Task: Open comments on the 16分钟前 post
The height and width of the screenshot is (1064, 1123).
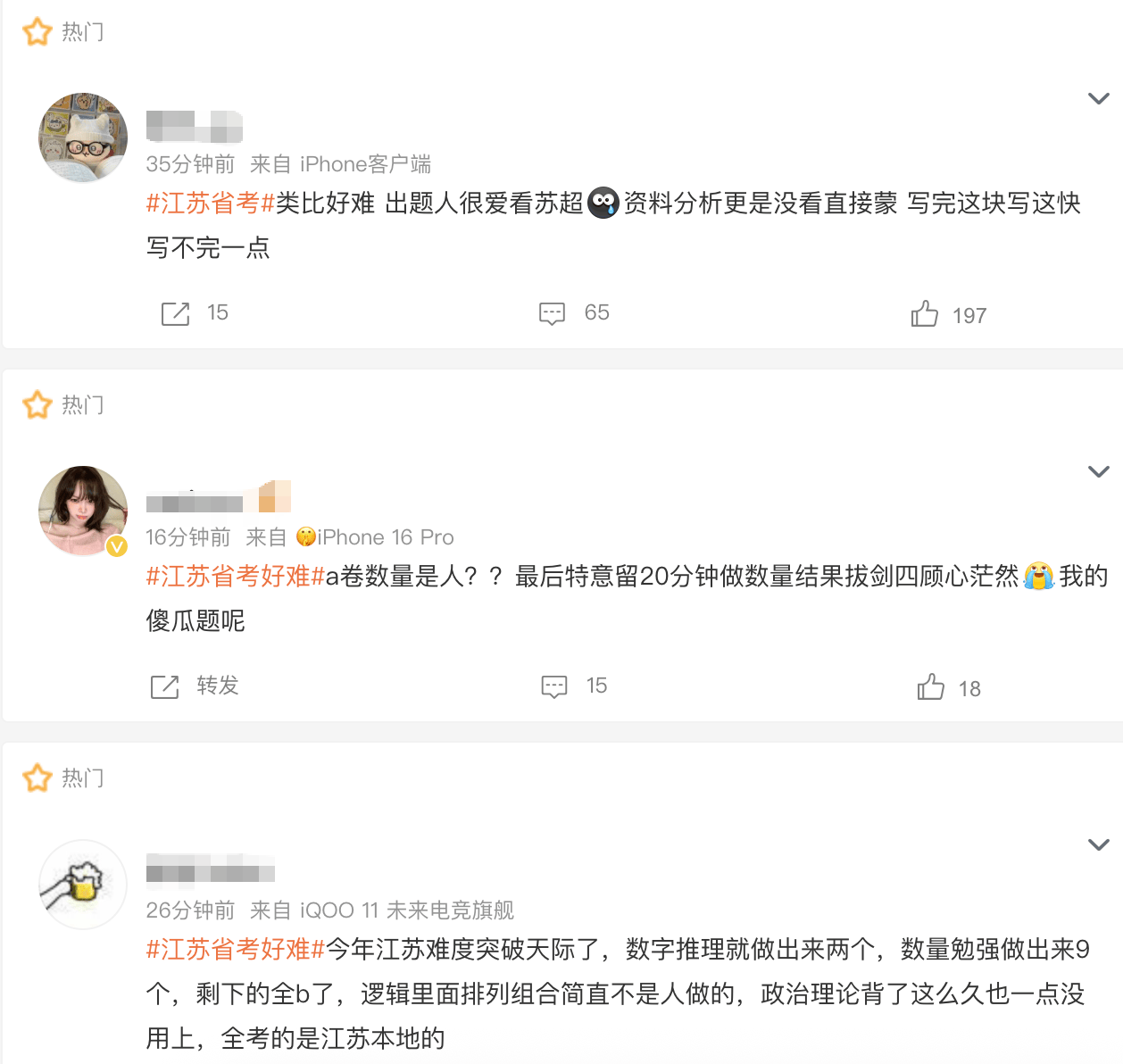Action: point(554,686)
